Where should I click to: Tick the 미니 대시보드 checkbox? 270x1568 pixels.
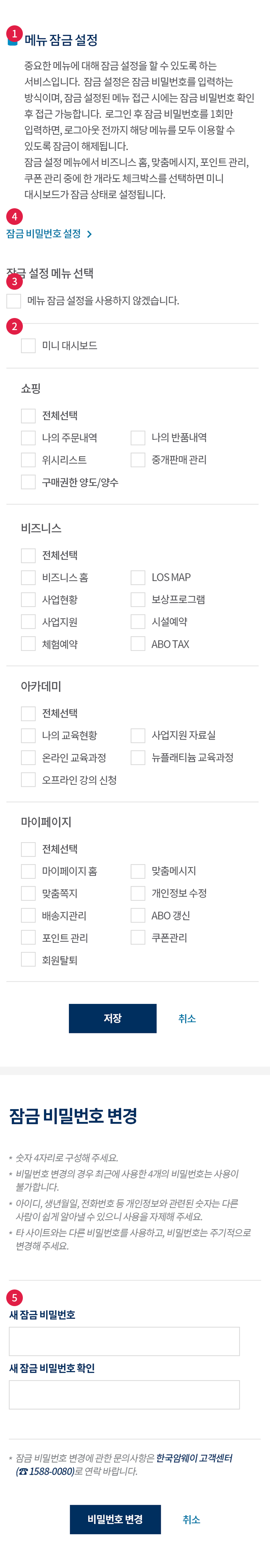pyautogui.click(x=29, y=346)
